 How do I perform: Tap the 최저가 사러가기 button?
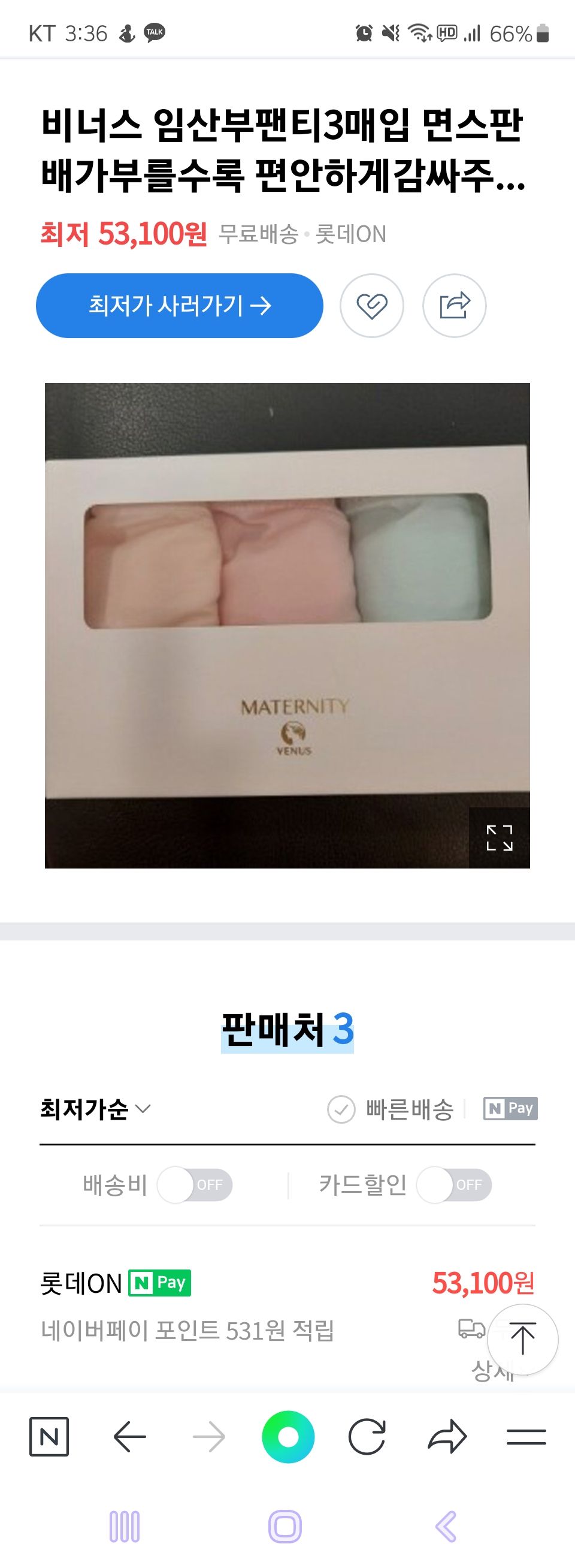(180, 305)
